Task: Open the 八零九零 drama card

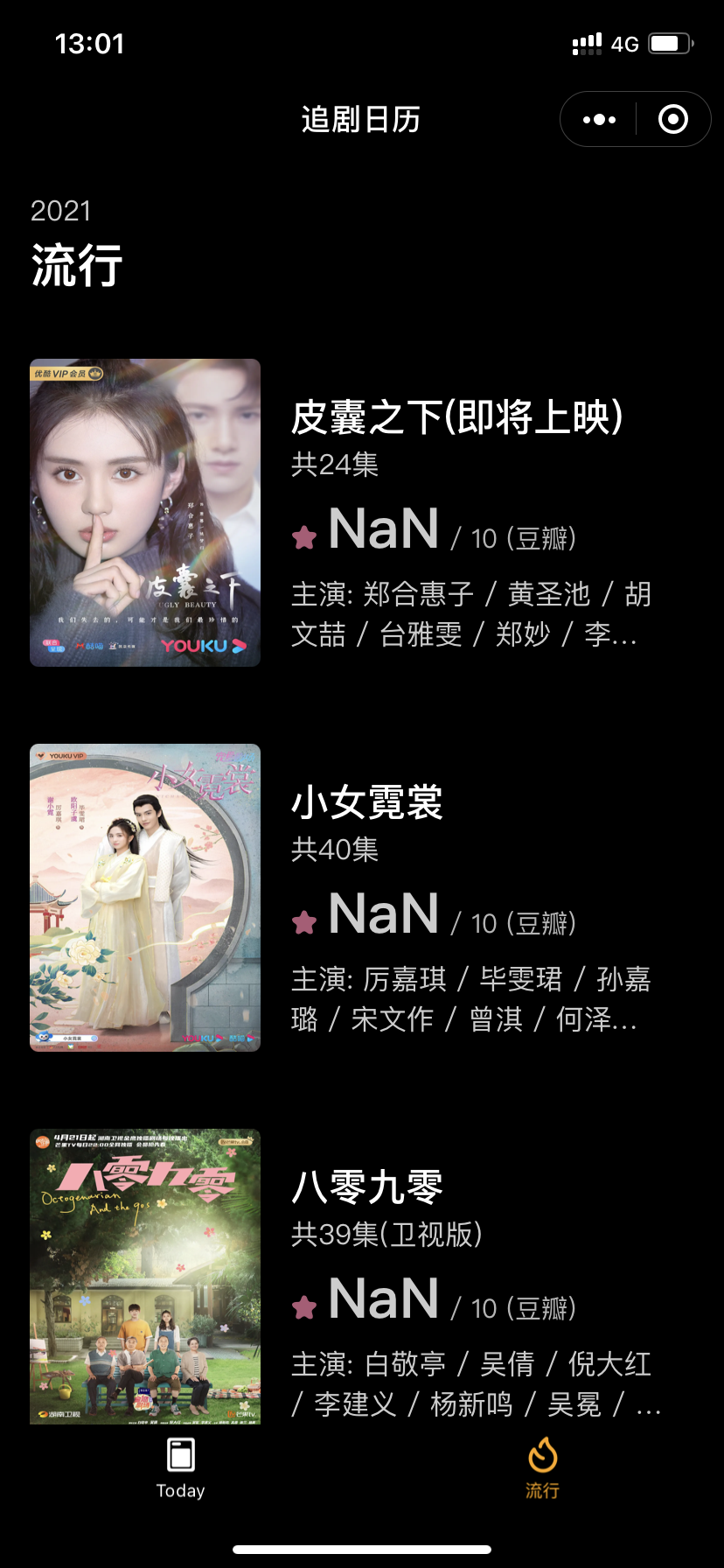Action: (362, 1277)
